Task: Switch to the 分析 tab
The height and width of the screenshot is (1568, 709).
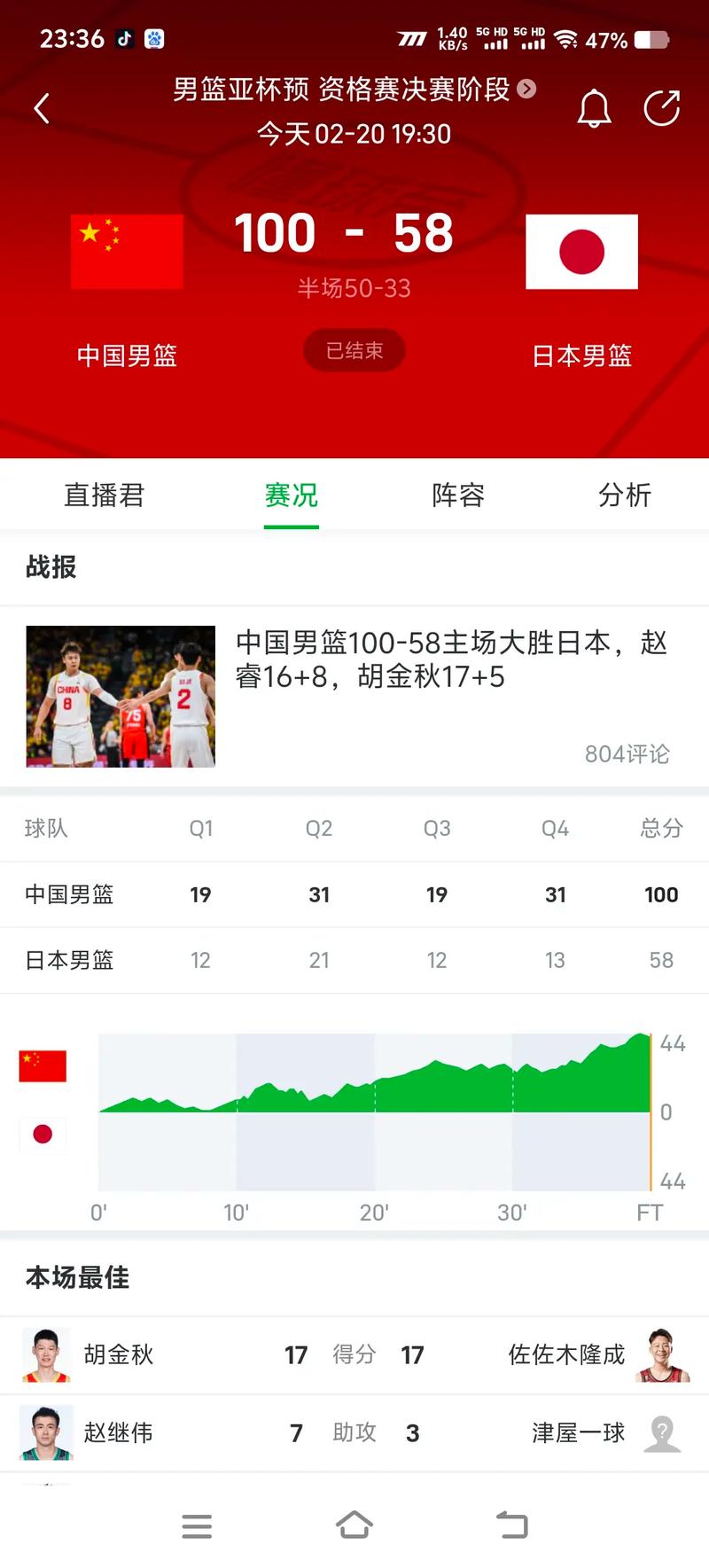Action: coord(625,495)
